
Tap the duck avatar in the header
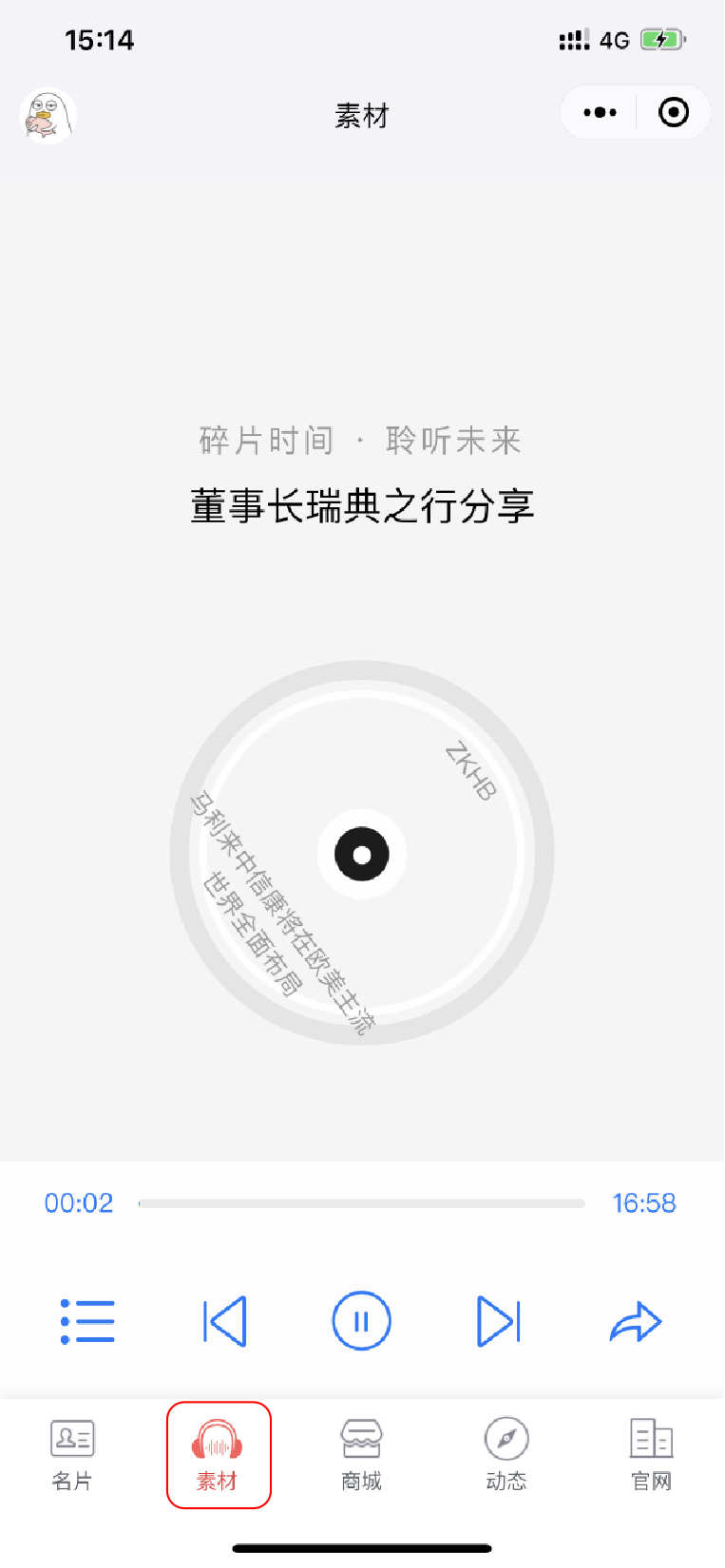[48, 116]
